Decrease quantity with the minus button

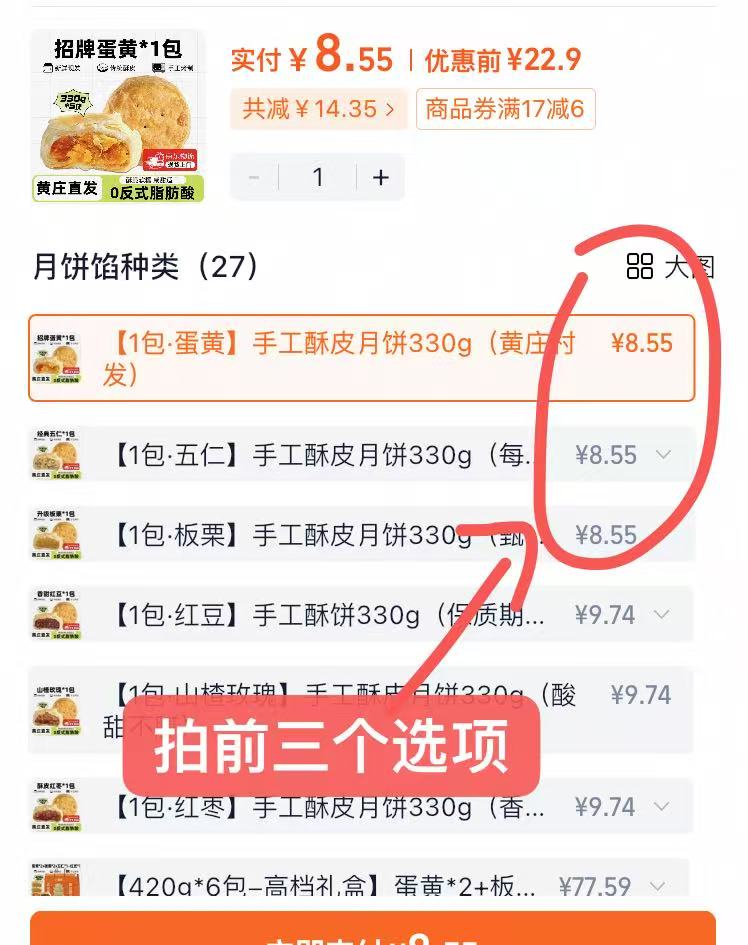click(x=254, y=178)
